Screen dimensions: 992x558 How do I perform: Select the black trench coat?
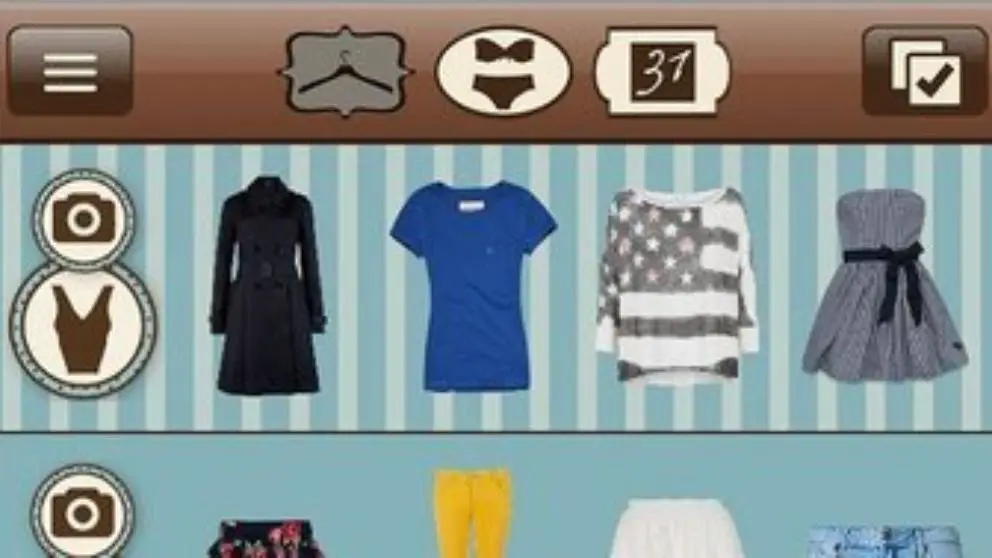click(x=267, y=285)
